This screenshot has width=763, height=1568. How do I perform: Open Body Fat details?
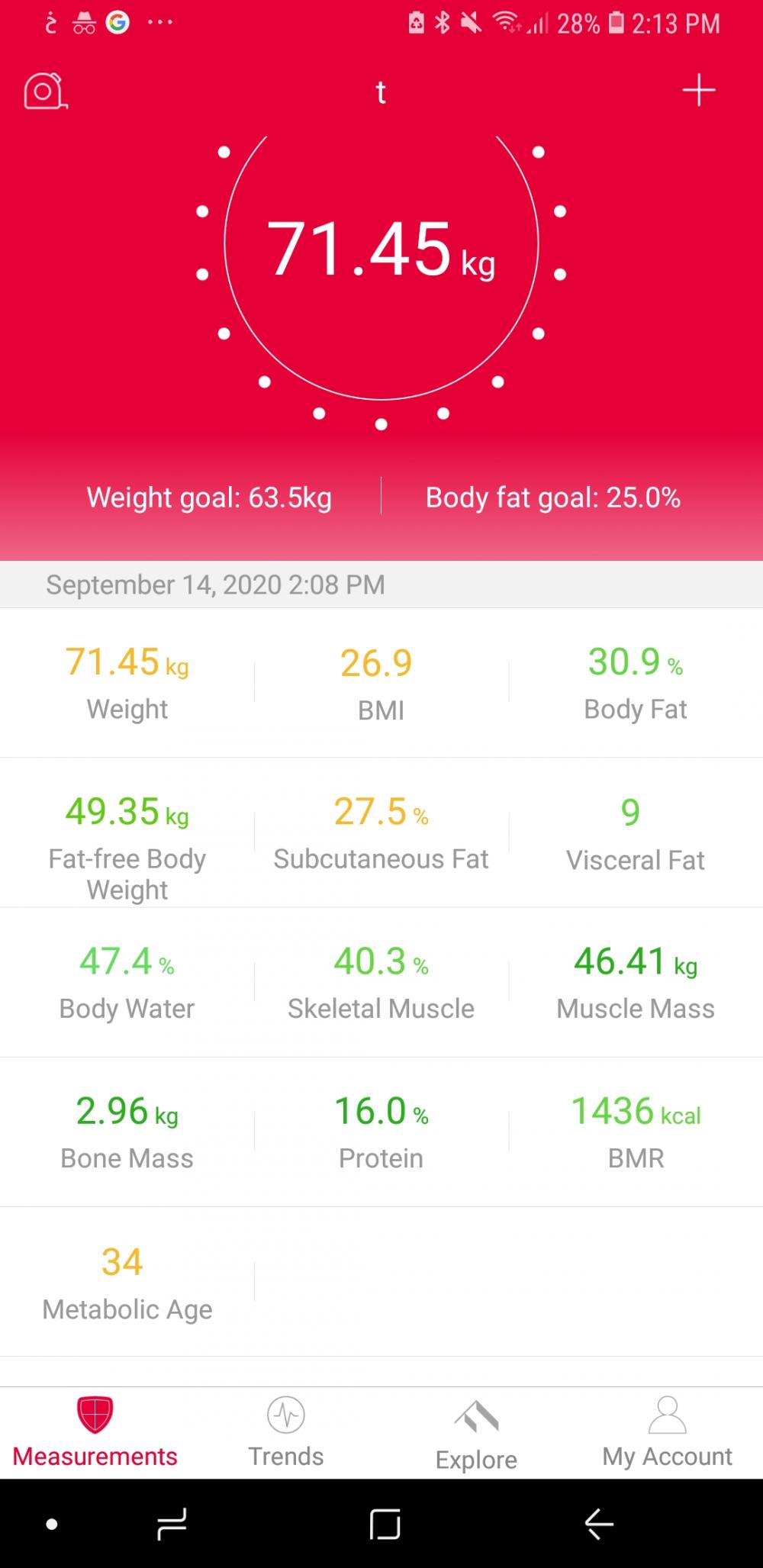tap(636, 682)
